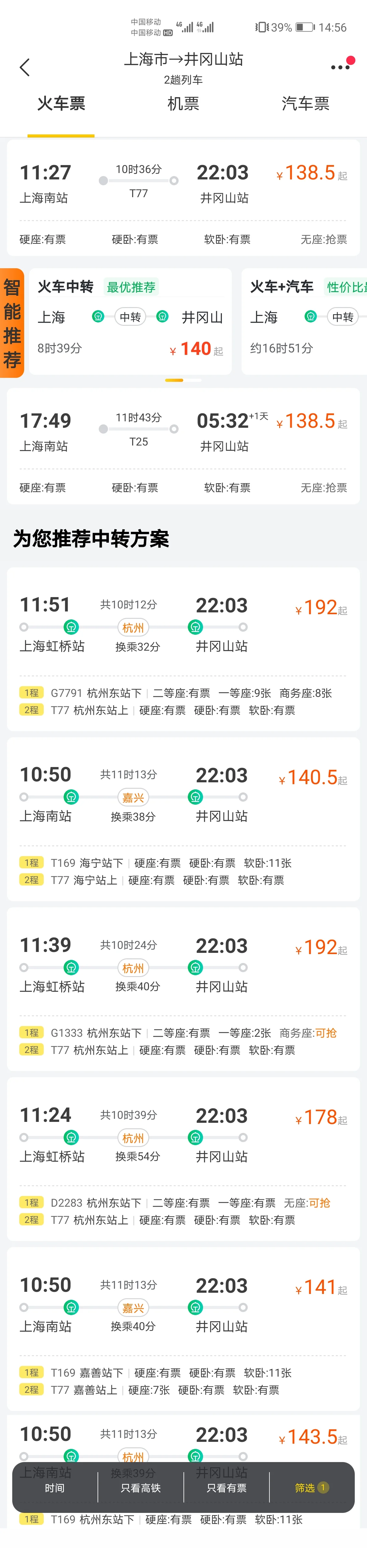Open the 火车中转 最优推荐 card
This screenshot has width=367, height=1568.
pyautogui.click(x=130, y=321)
